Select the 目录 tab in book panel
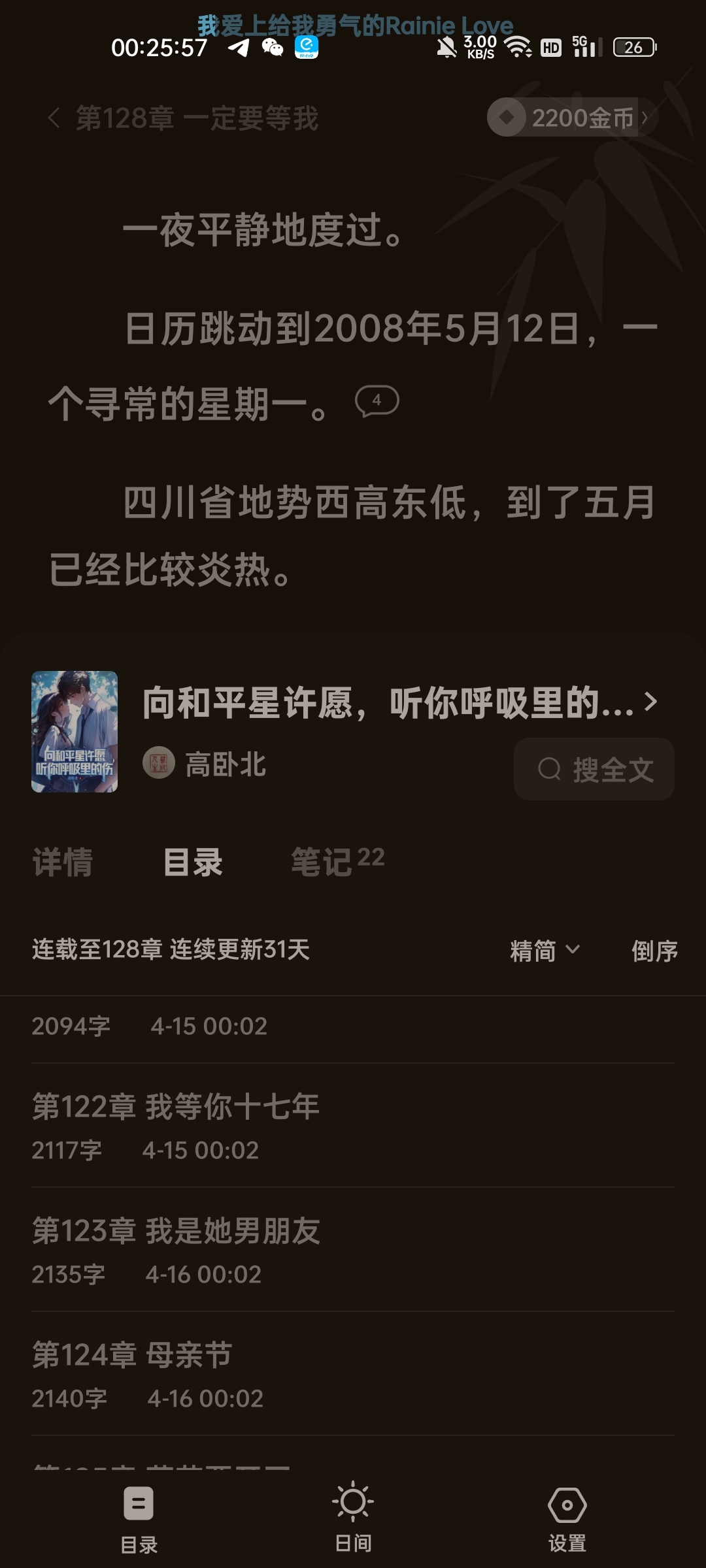 (193, 862)
